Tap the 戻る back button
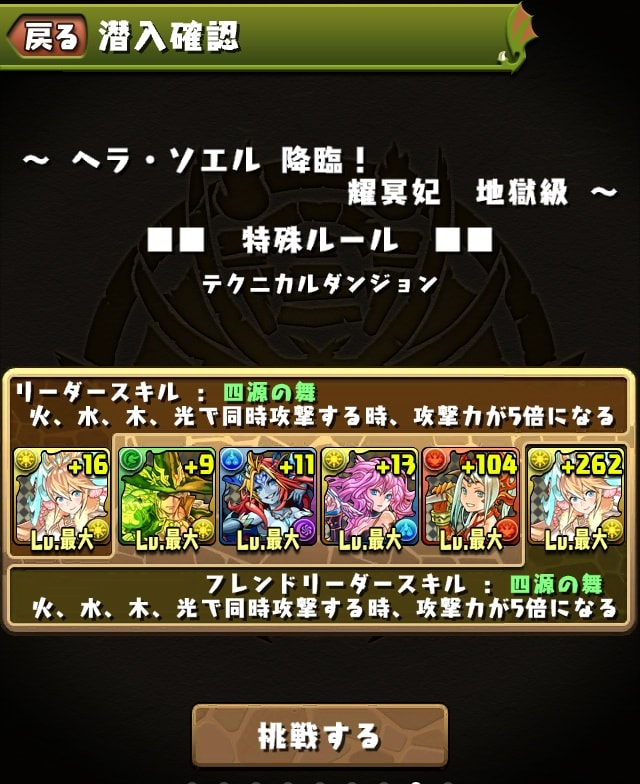The width and height of the screenshot is (640, 784). coord(46,37)
